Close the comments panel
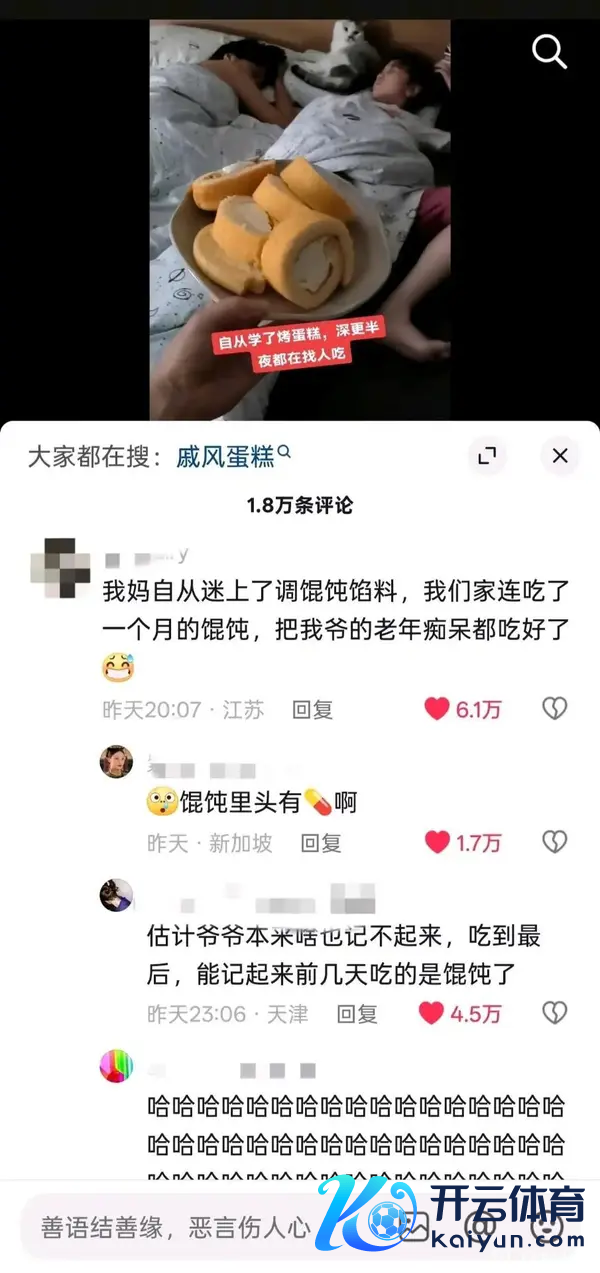 click(560, 456)
